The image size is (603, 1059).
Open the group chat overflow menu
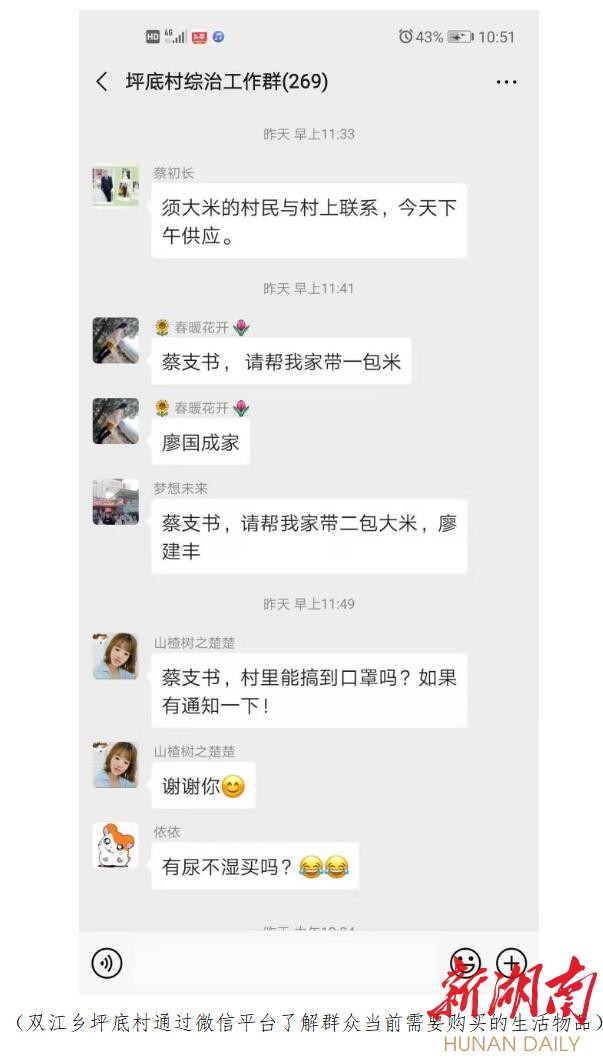(x=506, y=82)
